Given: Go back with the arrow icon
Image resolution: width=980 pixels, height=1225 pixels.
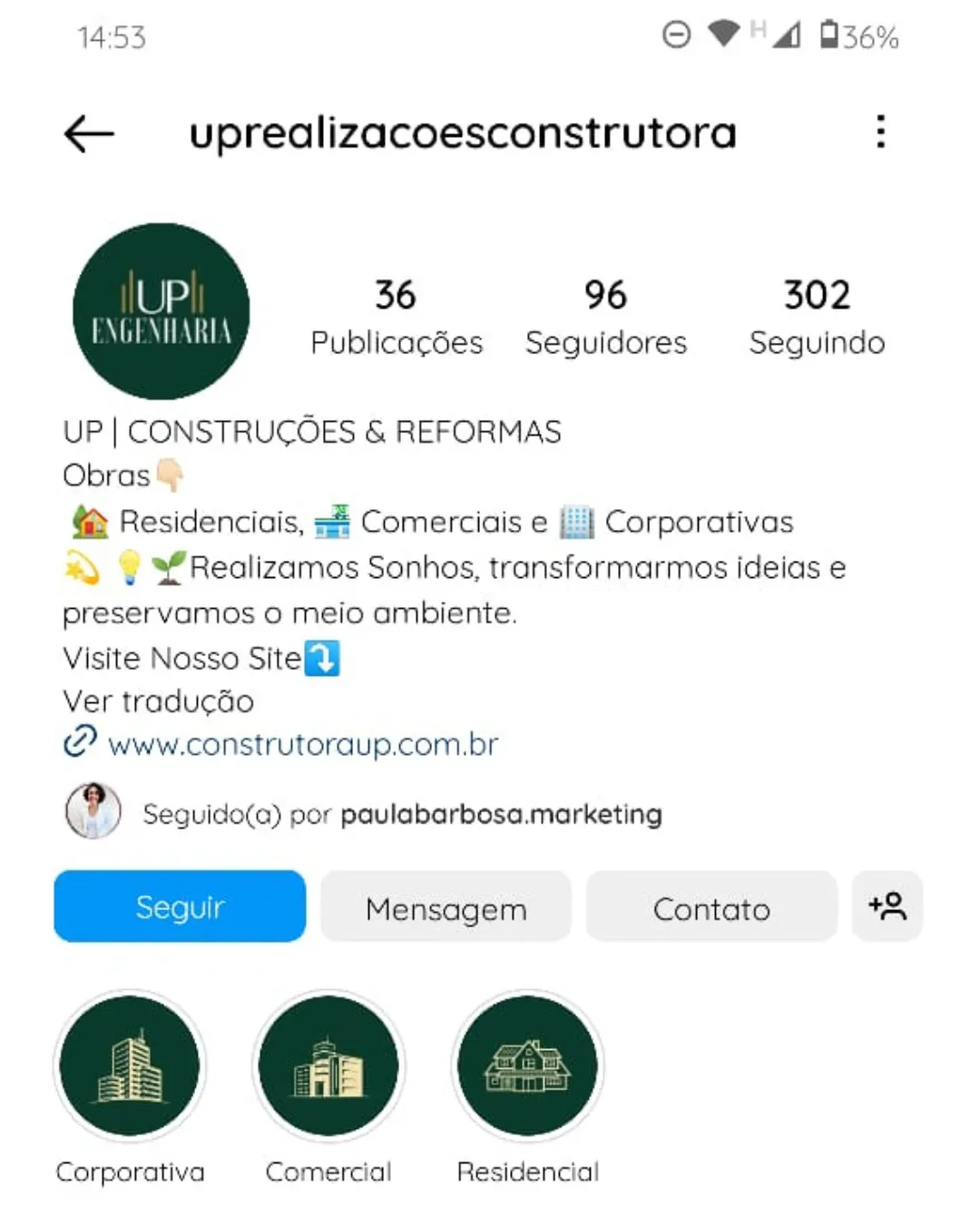Looking at the screenshot, I should pyautogui.click(x=89, y=134).
